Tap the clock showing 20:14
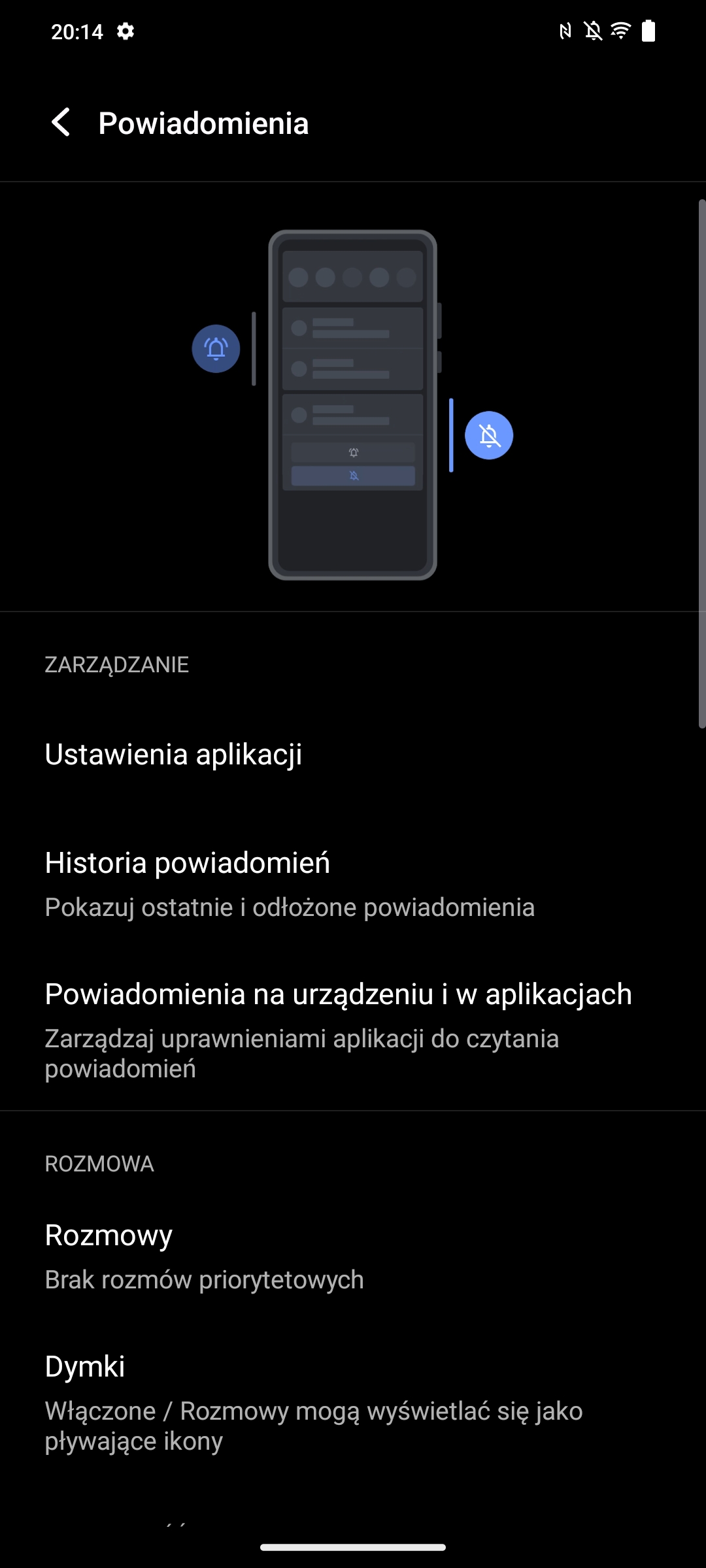Screen dimensions: 706x1568 [x=76, y=29]
